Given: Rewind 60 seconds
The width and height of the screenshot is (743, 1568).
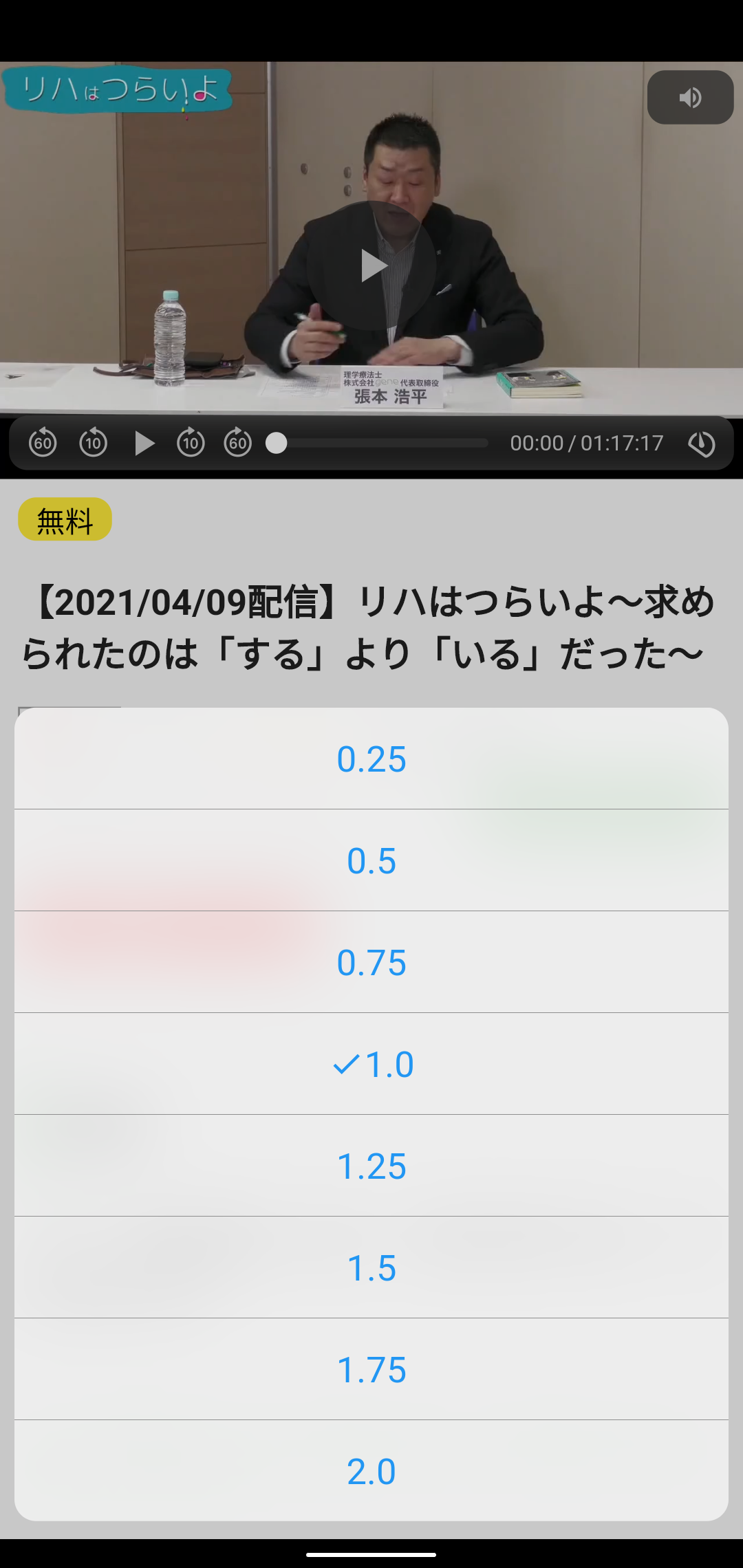Looking at the screenshot, I should pyautogui.click(x=43, y=442).
